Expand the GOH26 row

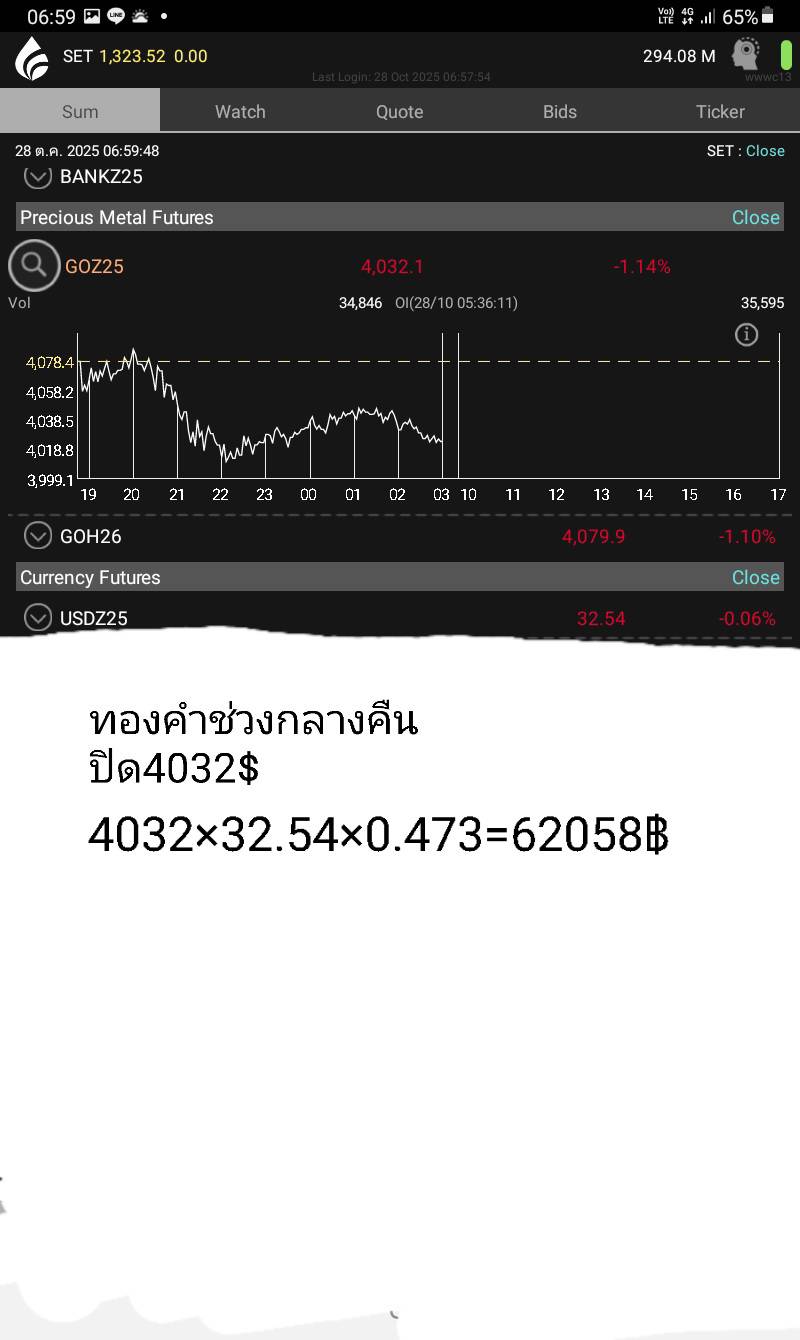[38, 537]
